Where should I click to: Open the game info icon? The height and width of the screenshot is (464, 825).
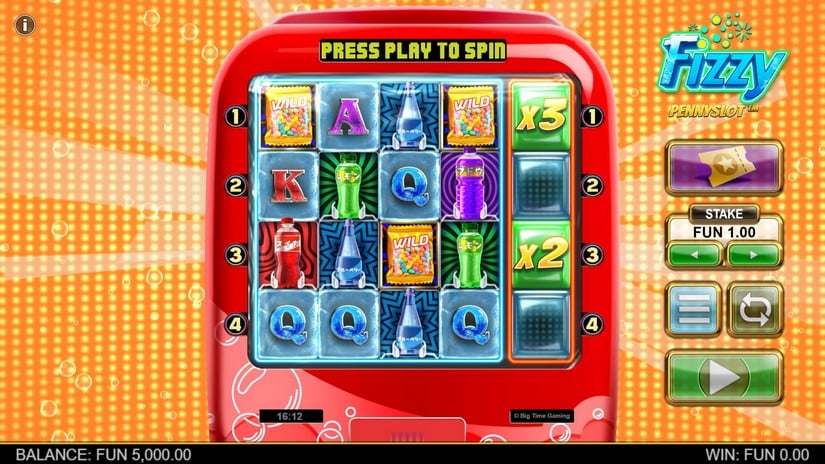(23, 24)
